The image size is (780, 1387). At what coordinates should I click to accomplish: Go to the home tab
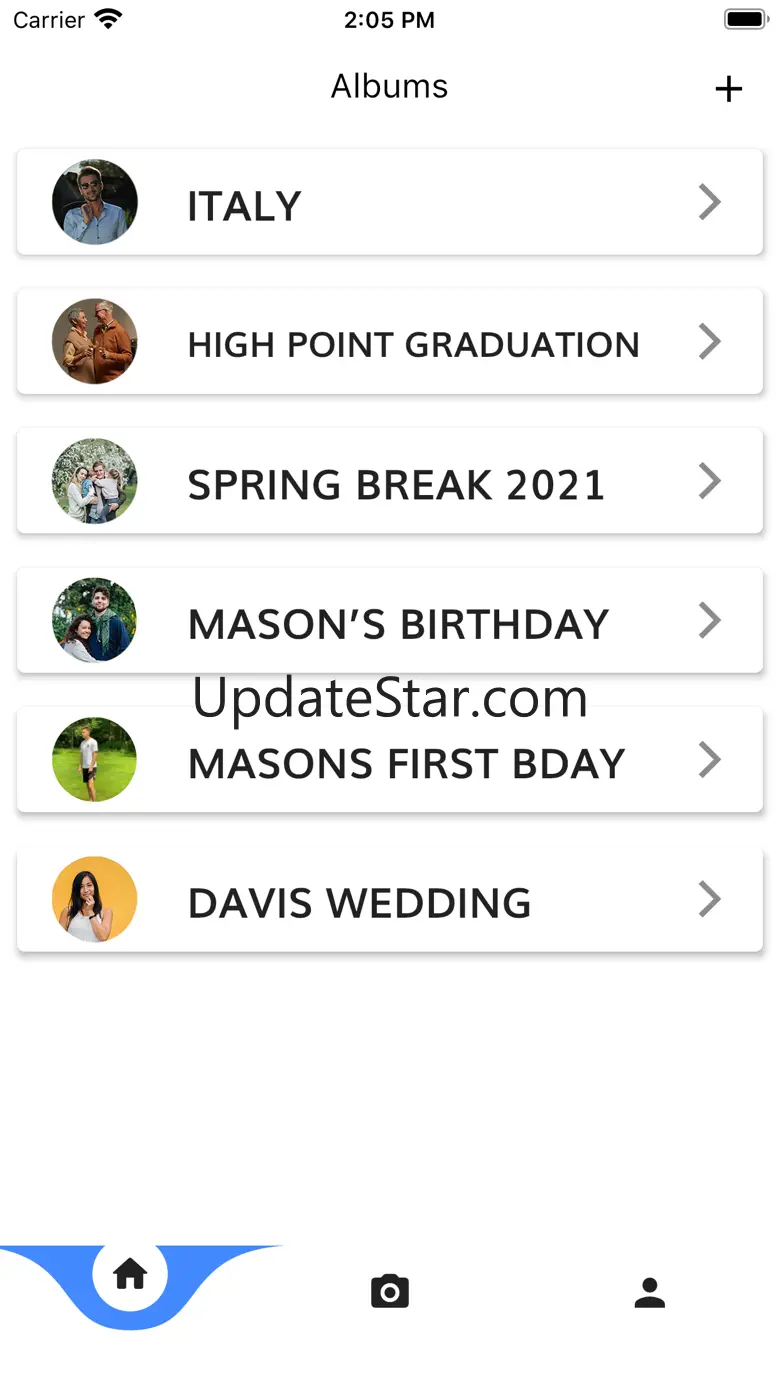pyautogui.click(x=130, y=1275)
